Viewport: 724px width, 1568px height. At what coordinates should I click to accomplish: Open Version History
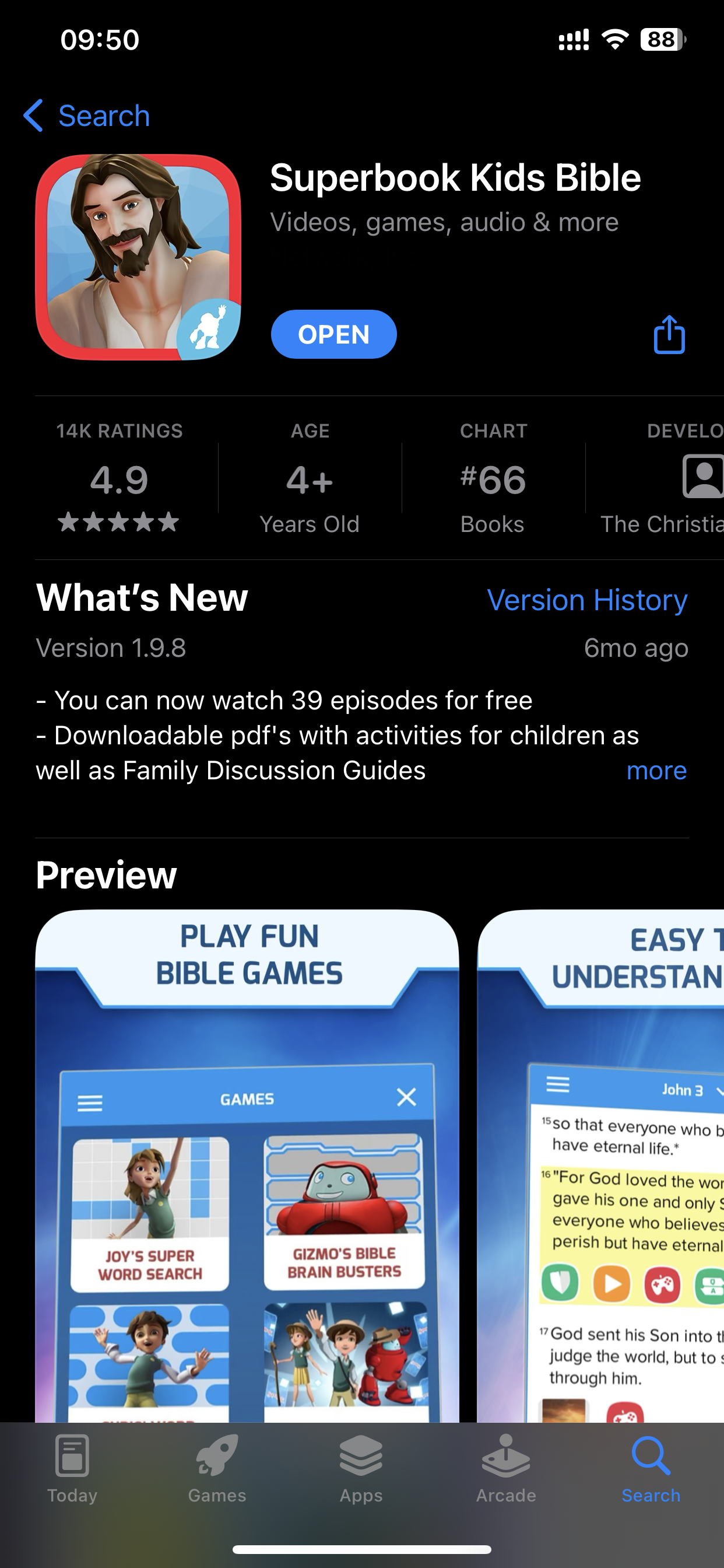point(586,600)
